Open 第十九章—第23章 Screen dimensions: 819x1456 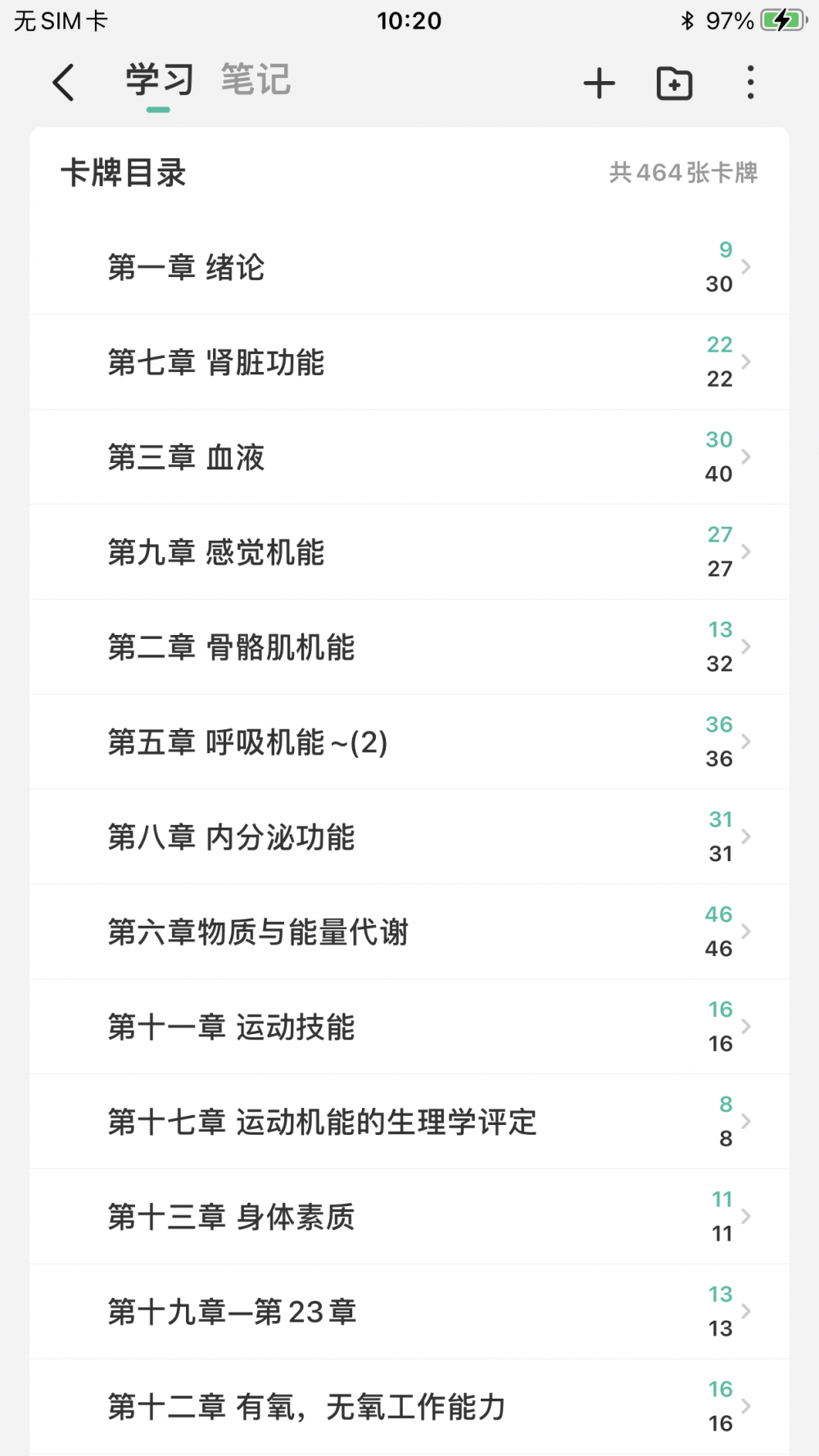[409, 1313]
